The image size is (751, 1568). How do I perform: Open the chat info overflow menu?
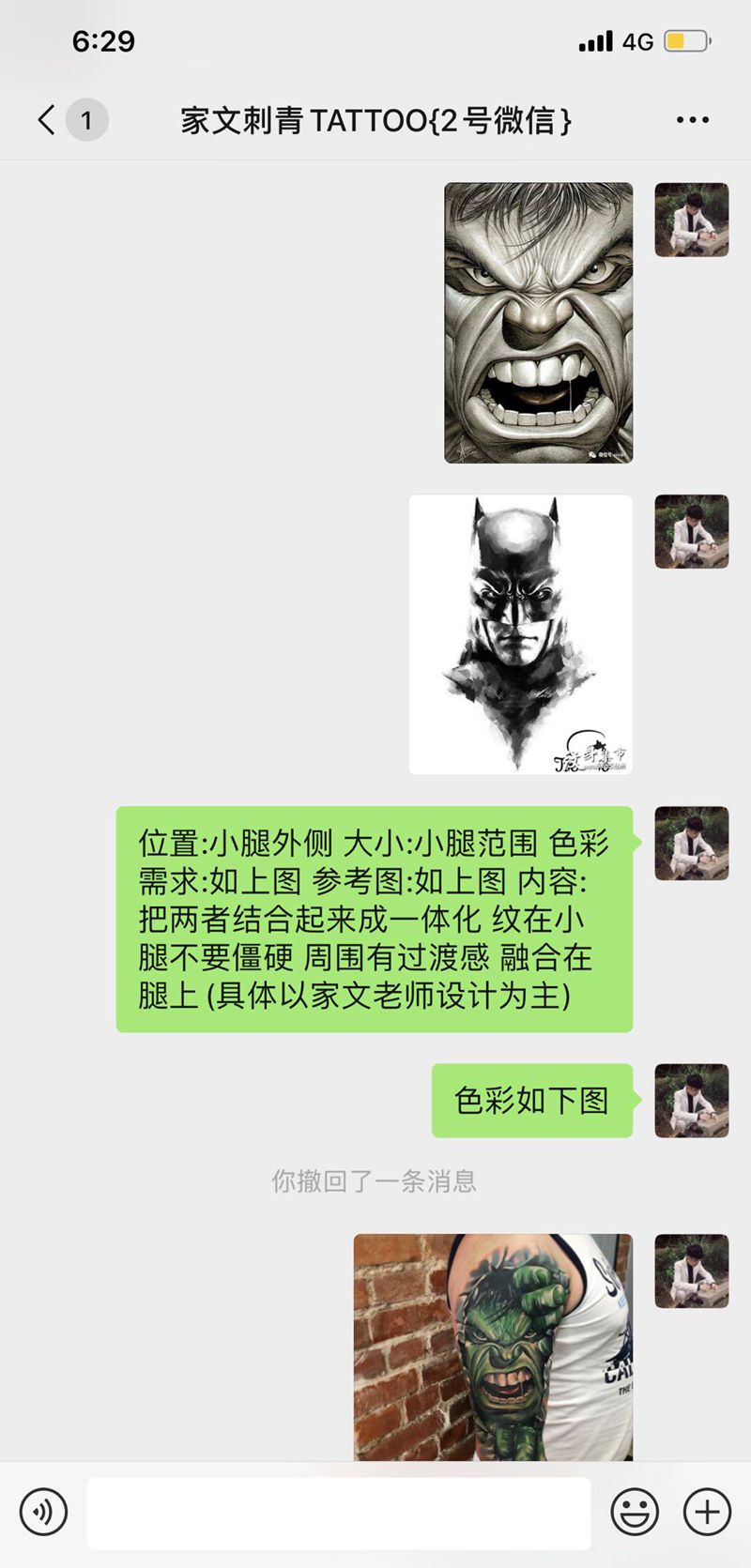692,120
